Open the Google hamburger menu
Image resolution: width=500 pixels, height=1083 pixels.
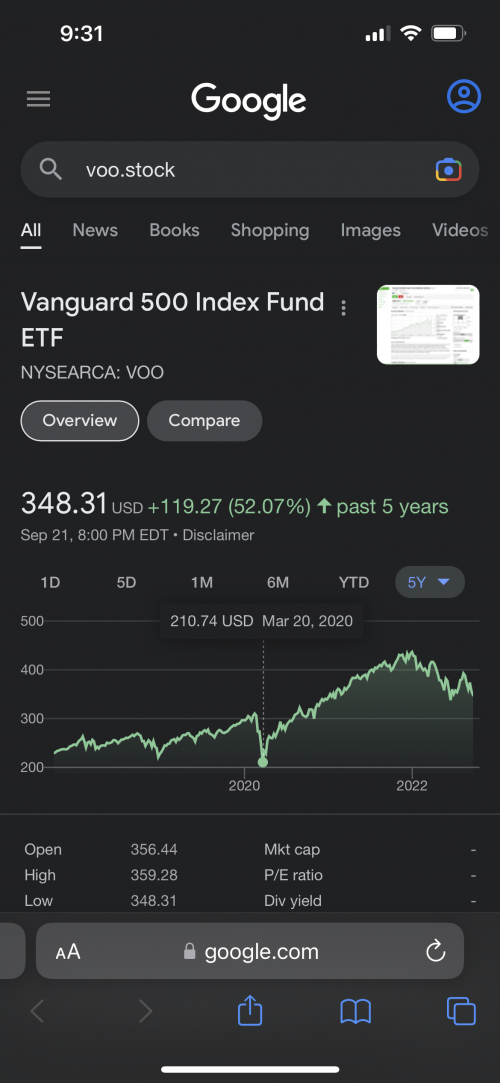coord(39,99)
